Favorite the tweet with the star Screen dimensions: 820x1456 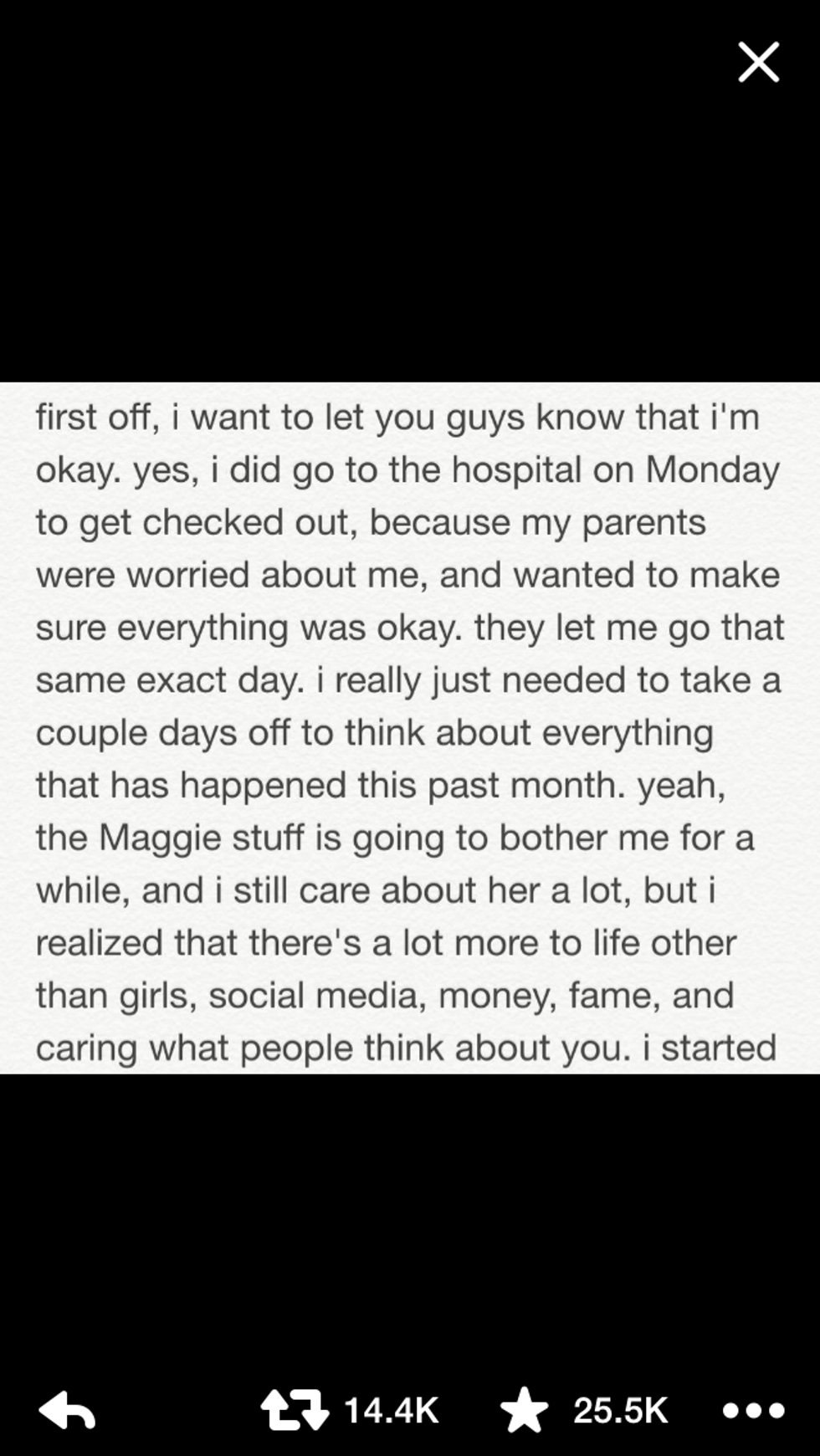(x=524, y=1411)
